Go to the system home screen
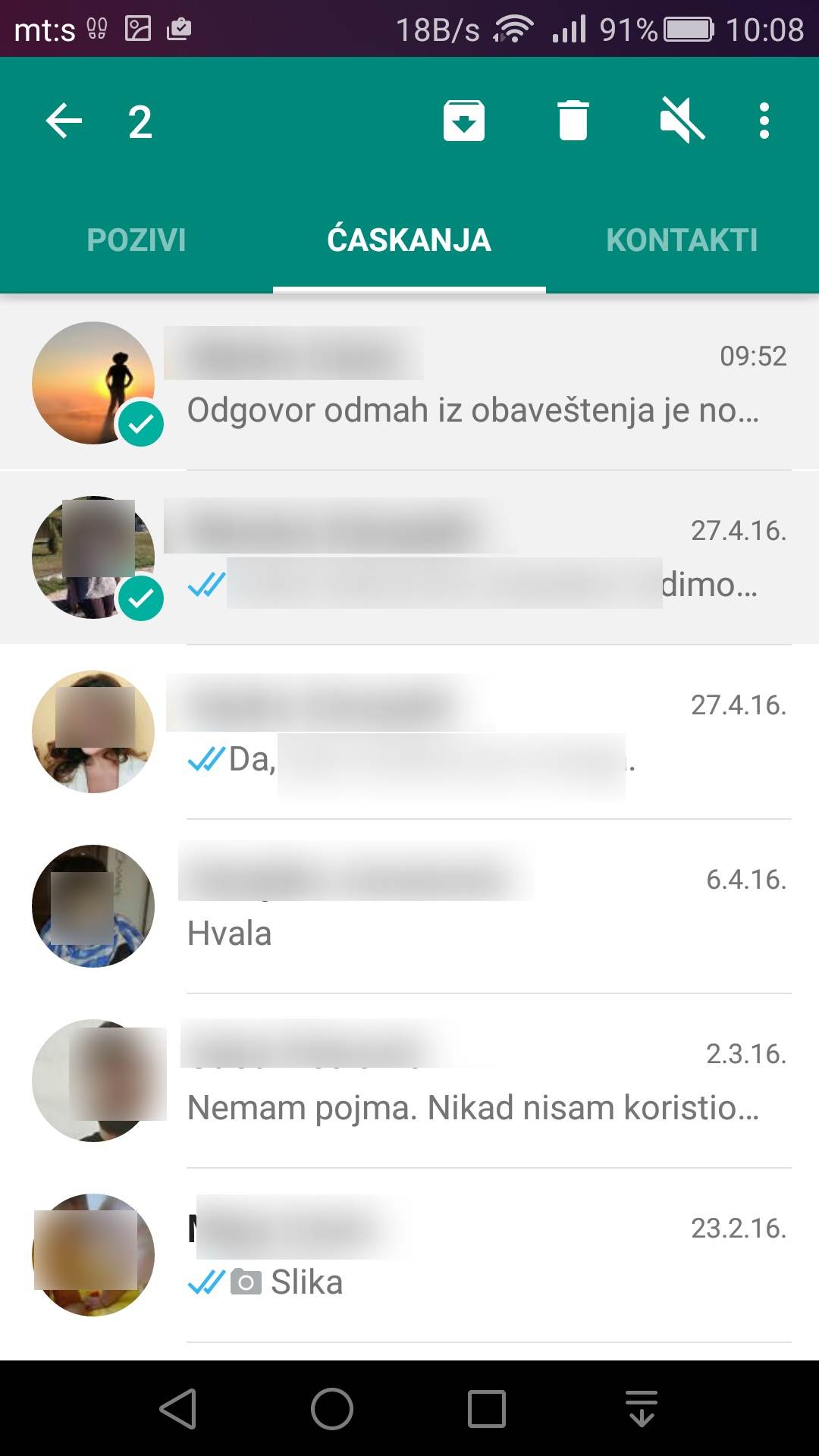Viewport: 819px width, 1456px height. coord(332,1409)
